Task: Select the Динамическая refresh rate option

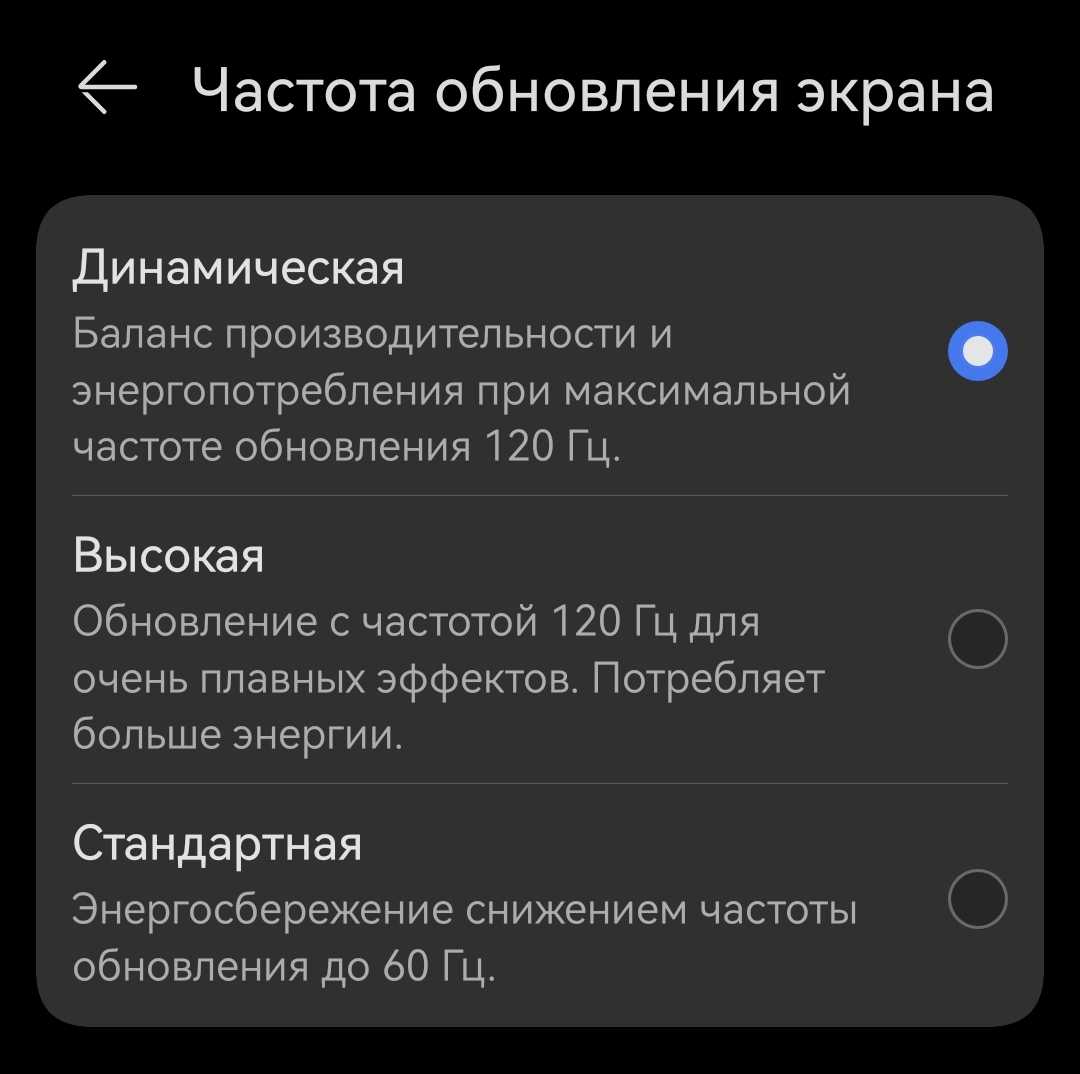Action: (977, 351)
